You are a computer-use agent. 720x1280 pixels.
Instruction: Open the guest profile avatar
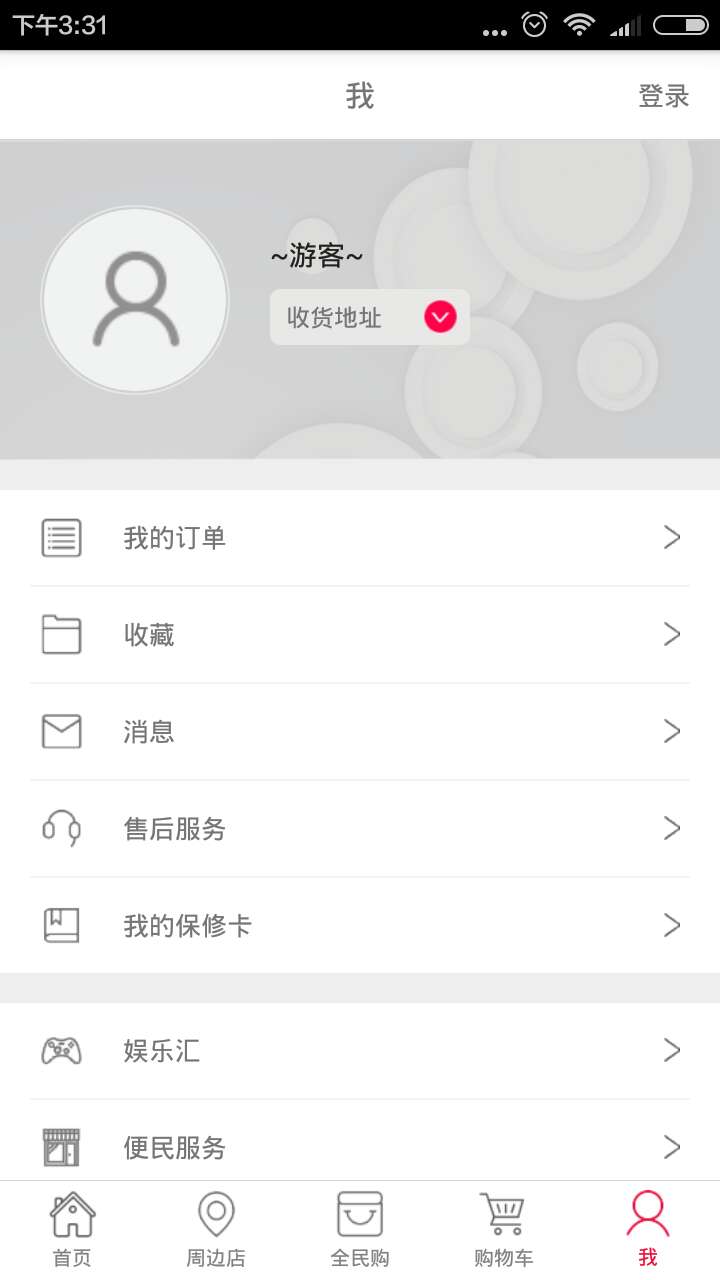tap(135, 299)
